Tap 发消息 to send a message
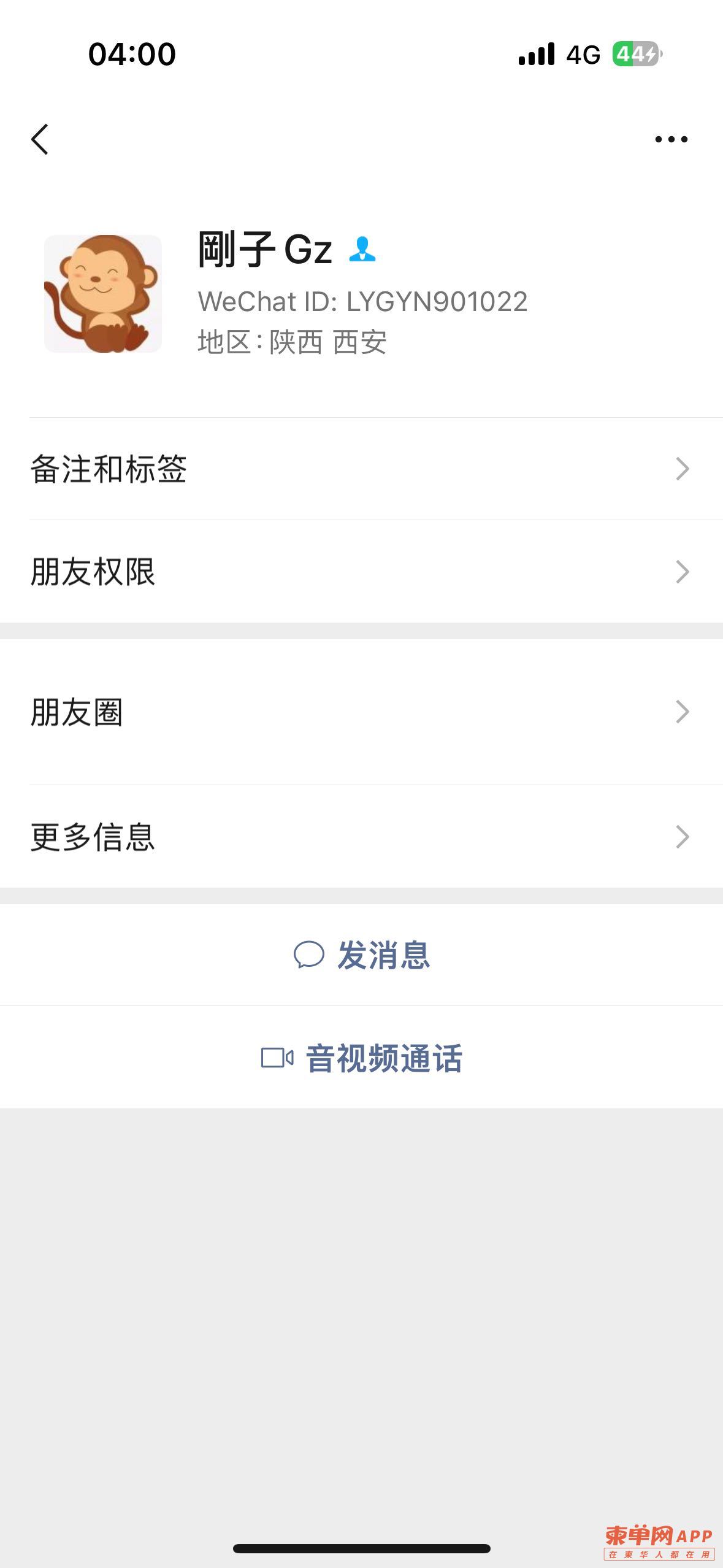 [362, 955]
